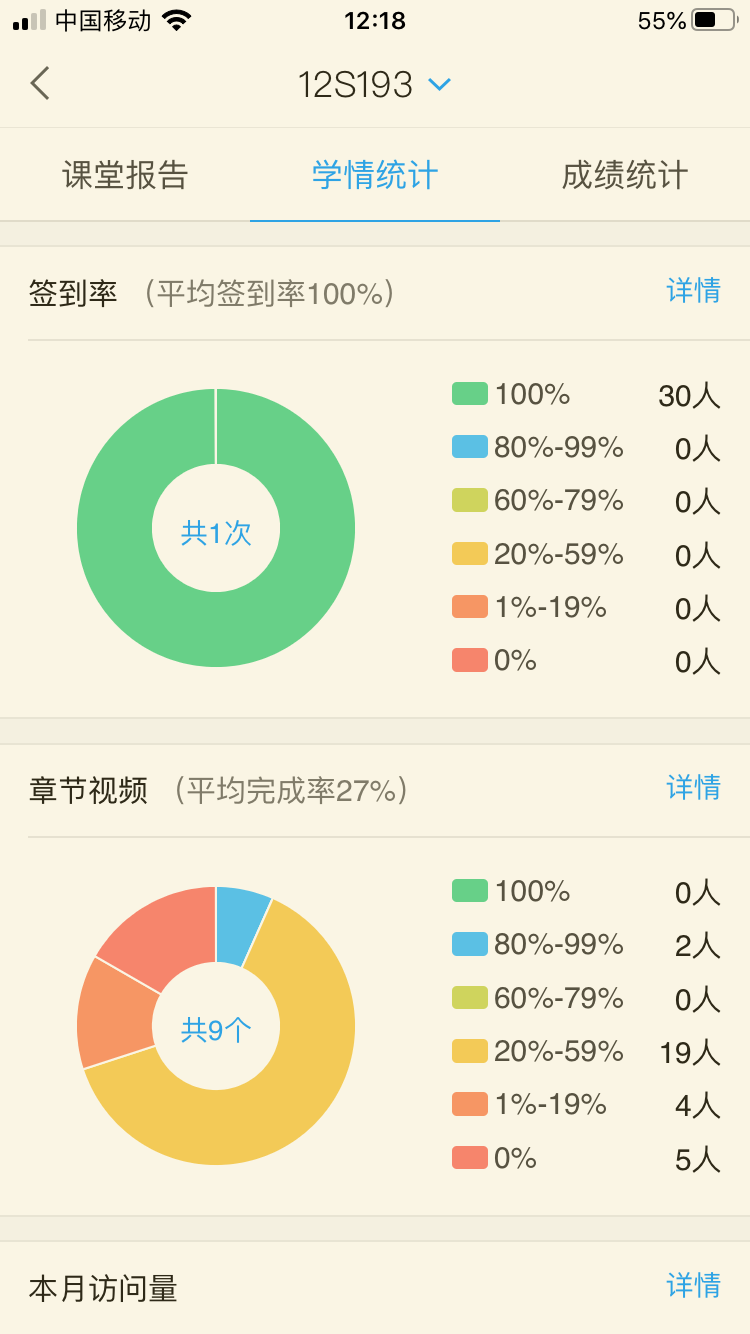The image size is (750, 1334).
Task: Switch to the 成绩统计 tab
Action: (x=625, y=175)
